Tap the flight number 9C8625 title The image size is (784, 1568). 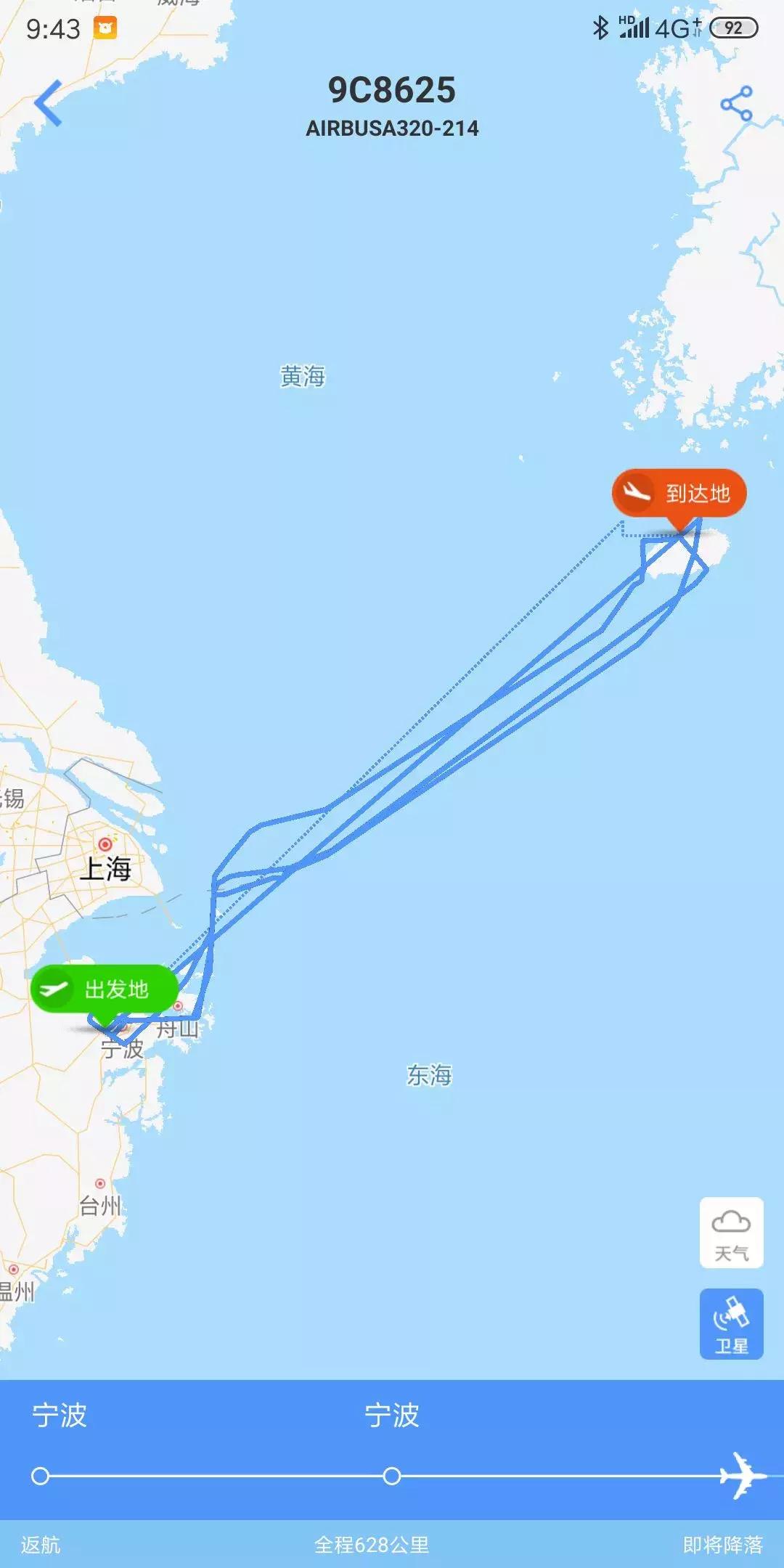(x=392, y=92)
